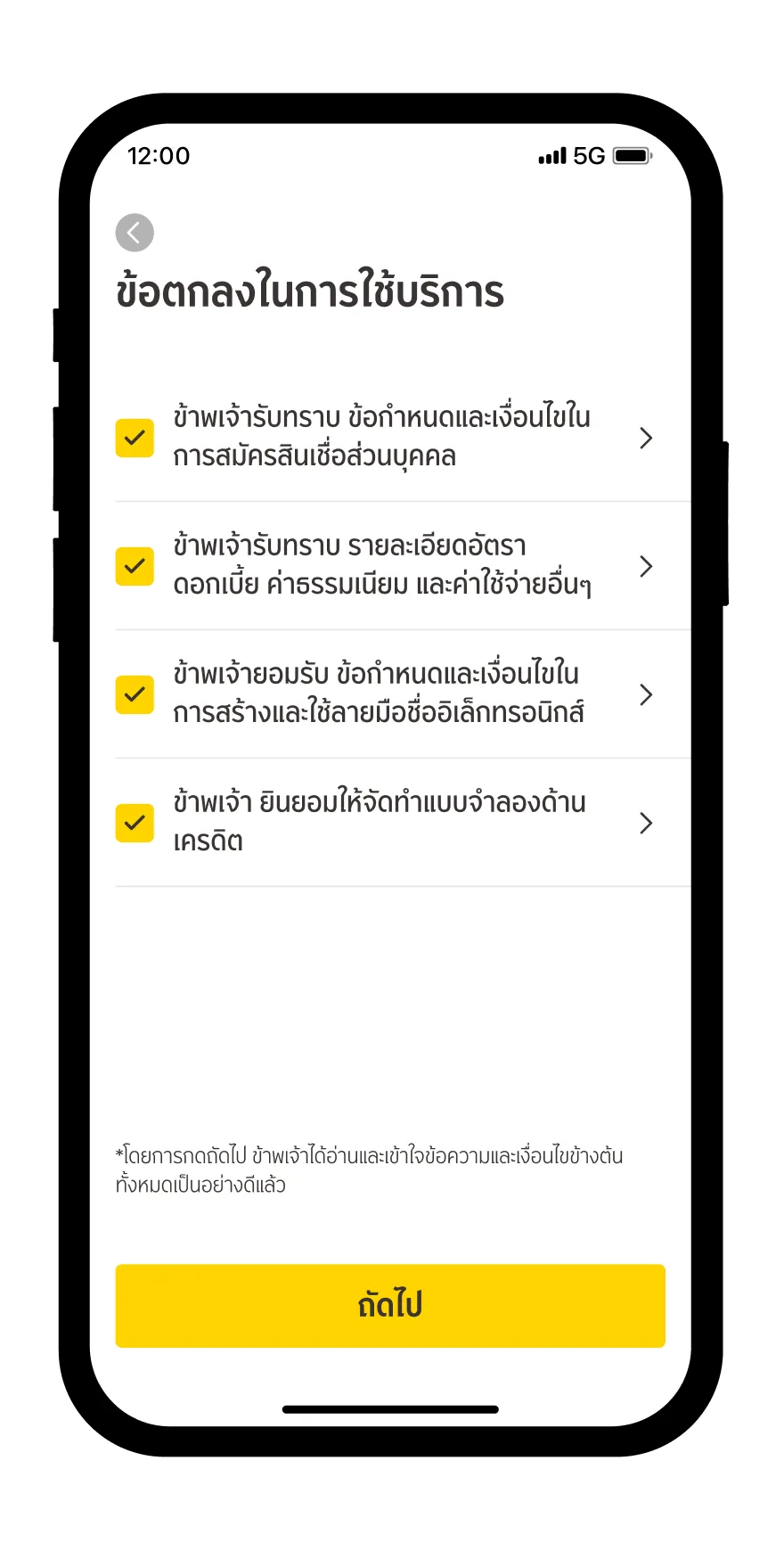Go back using the grey arrow button
The width and height of the screenshot is (784, 1551).
pos(135,233)
